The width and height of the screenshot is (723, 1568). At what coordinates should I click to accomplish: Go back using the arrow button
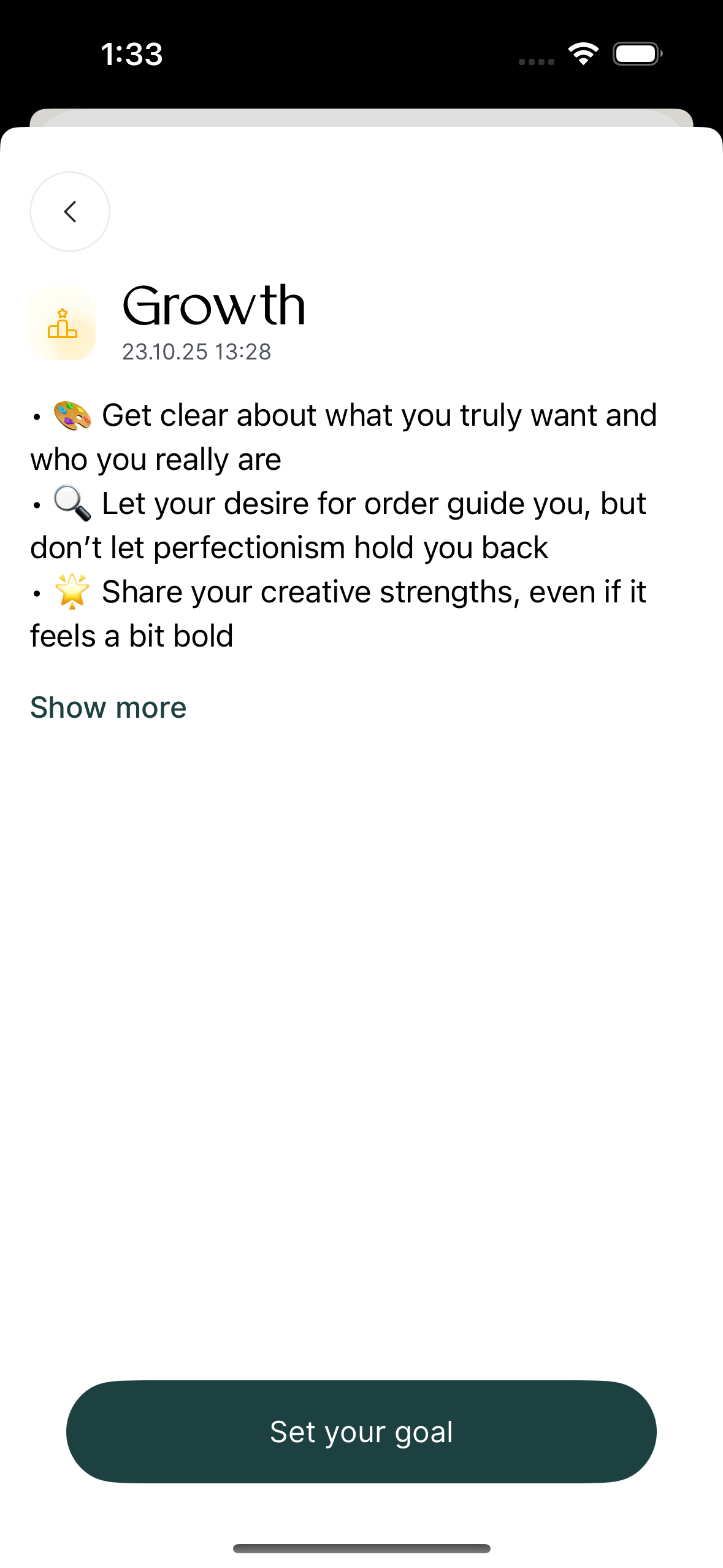click(70, 212)
